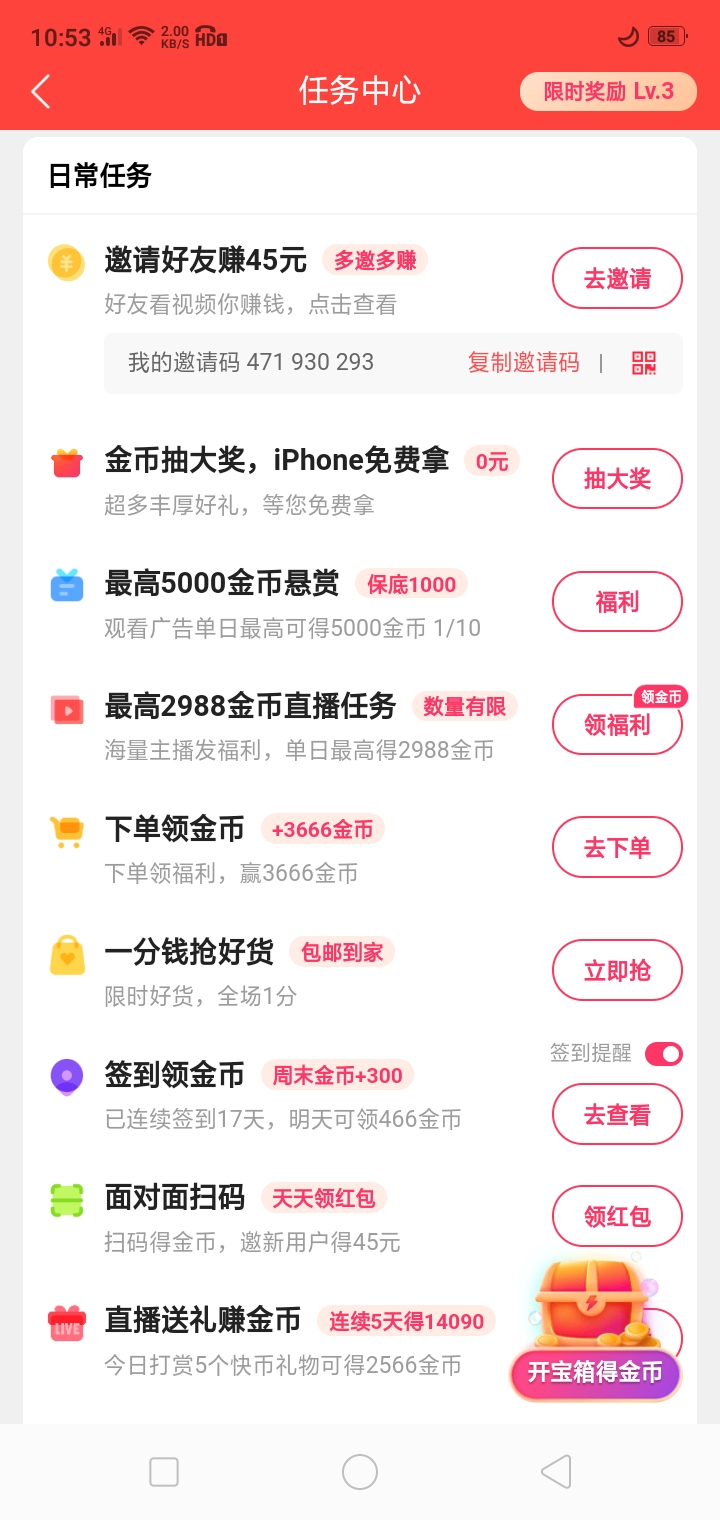
Task: Tap the heart bag icon for 一分钱抢好货
Action: pos(66,954)
